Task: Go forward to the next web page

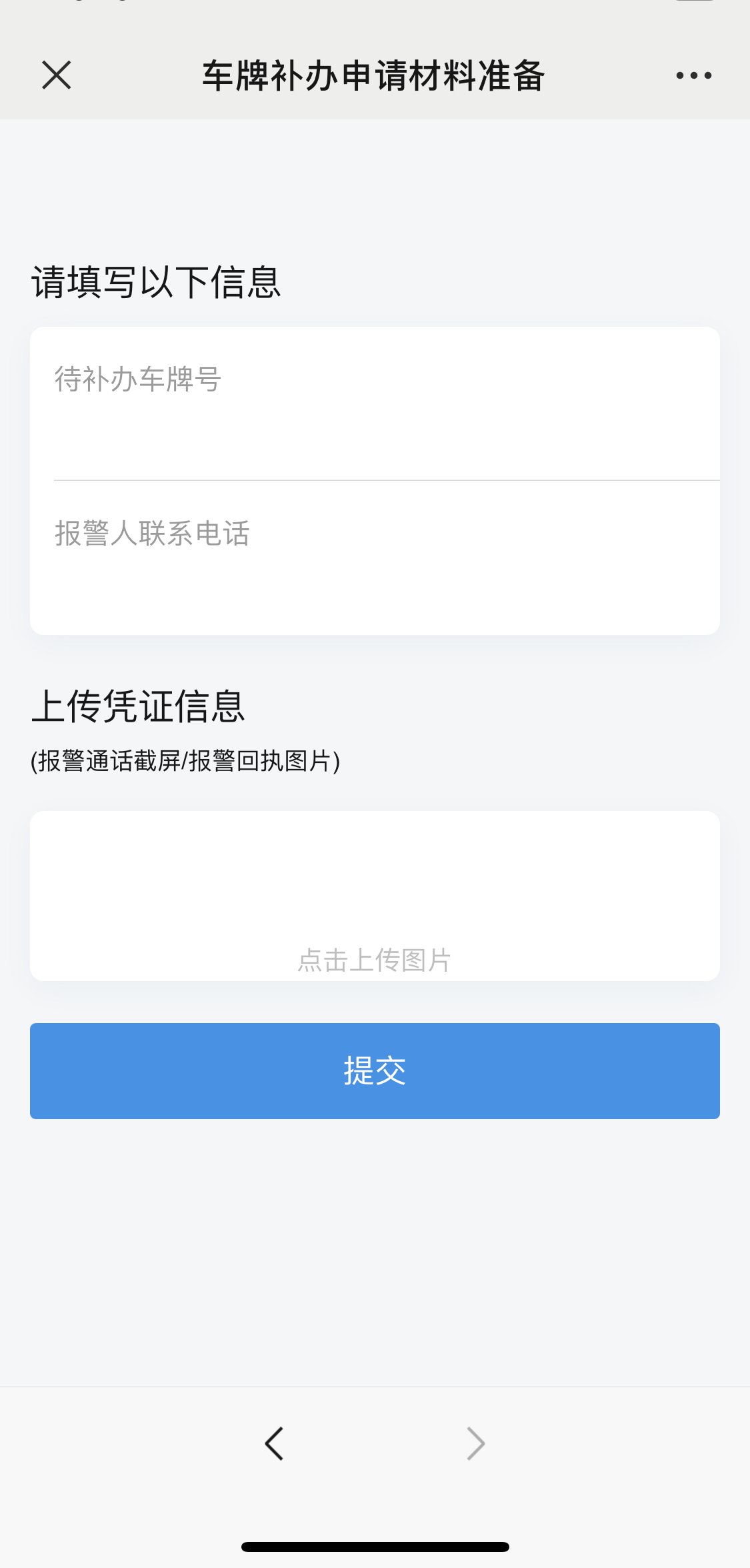Action: [x=475, y=1444]
